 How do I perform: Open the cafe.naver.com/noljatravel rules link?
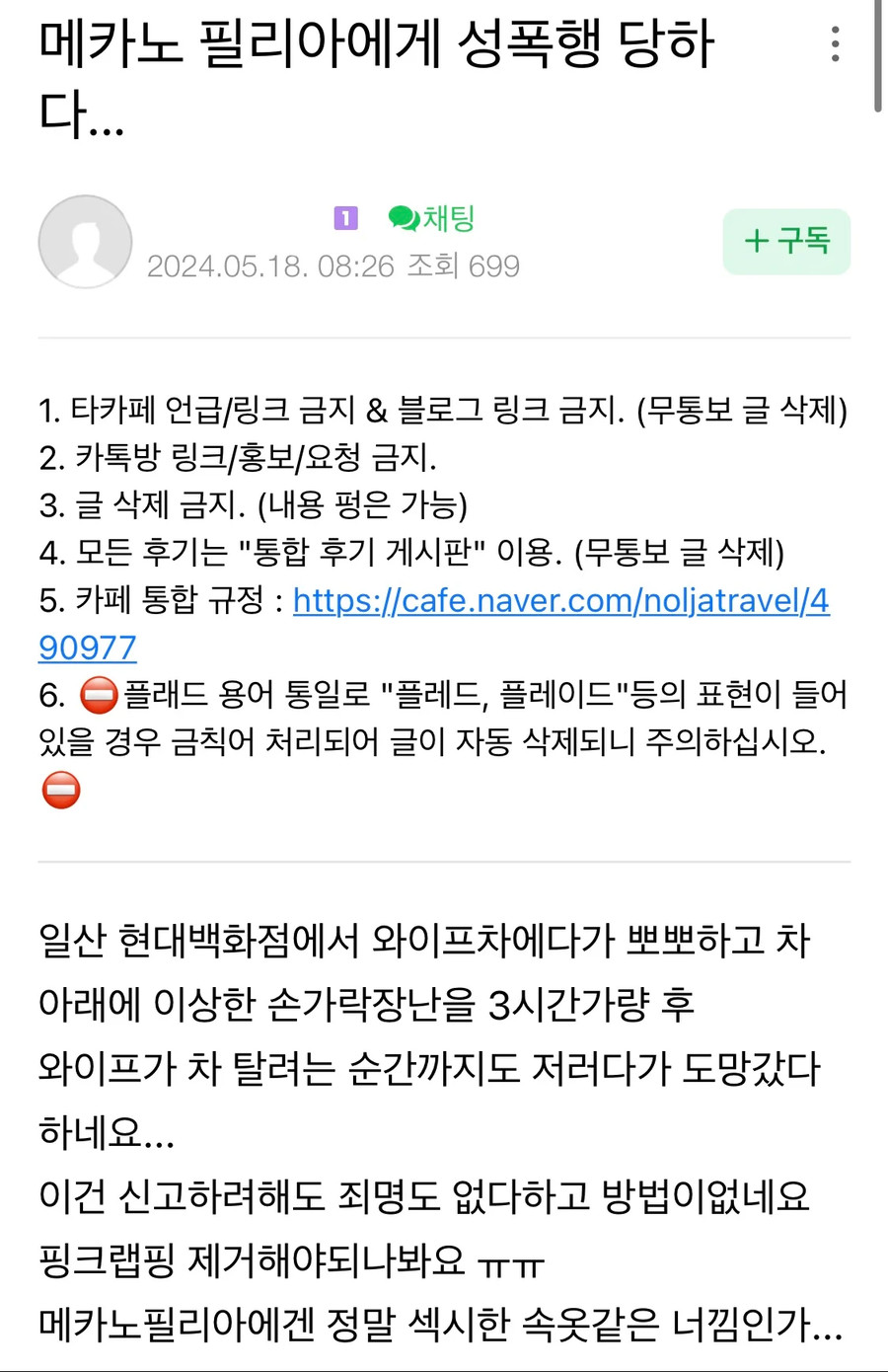pyautogui.click(x=560, y=600)
